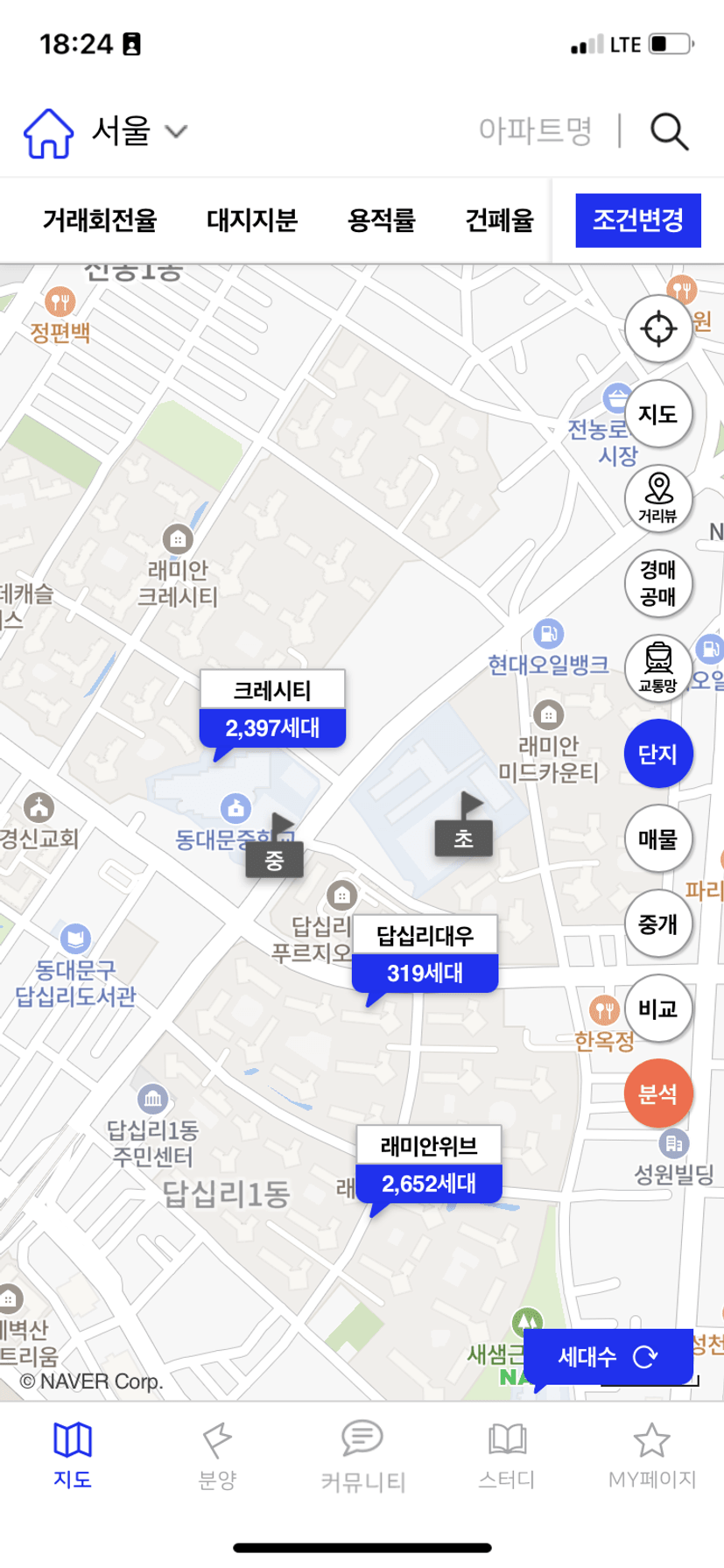Select the 용적률 filter
The height and width of the screenshot is (1568, 724).
381,220
